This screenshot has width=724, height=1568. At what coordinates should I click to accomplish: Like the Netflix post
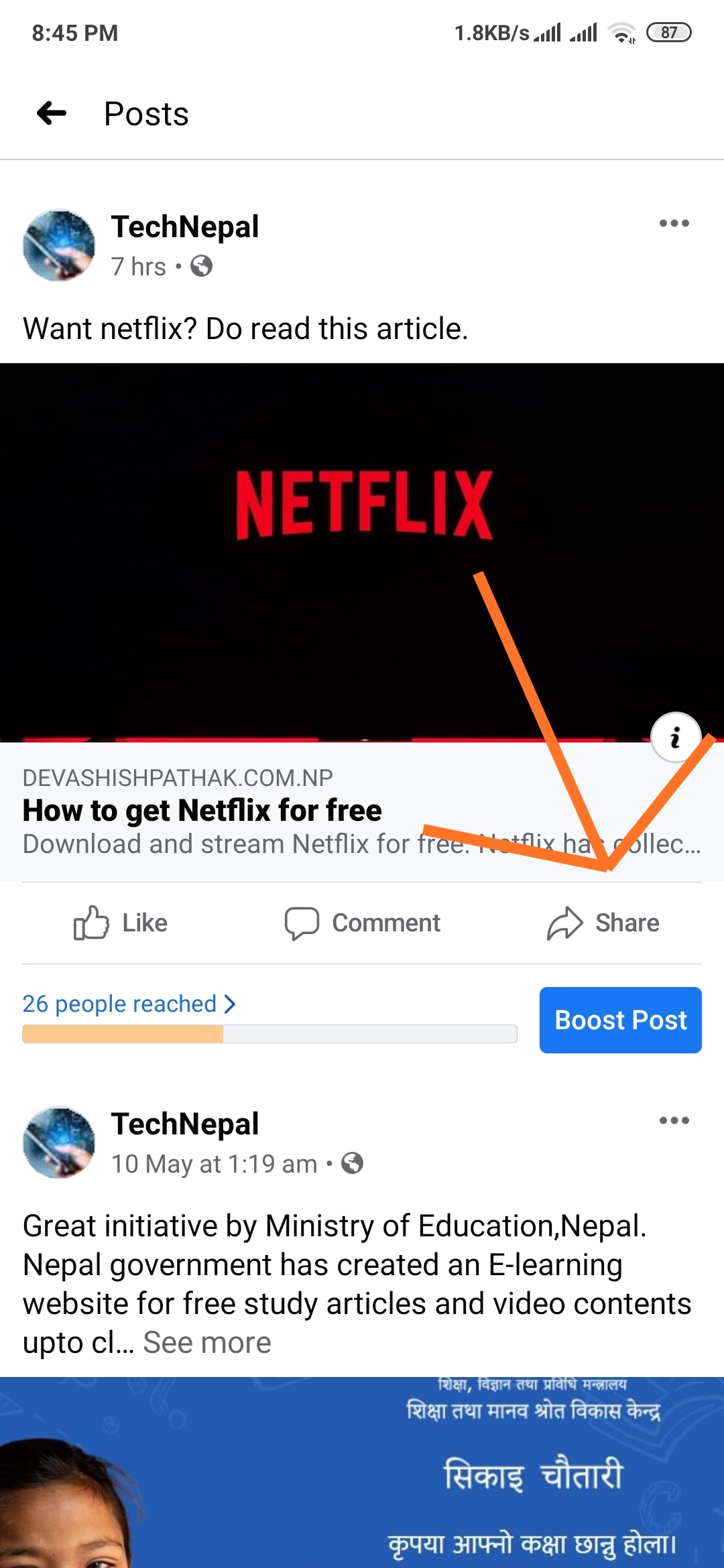121,923
